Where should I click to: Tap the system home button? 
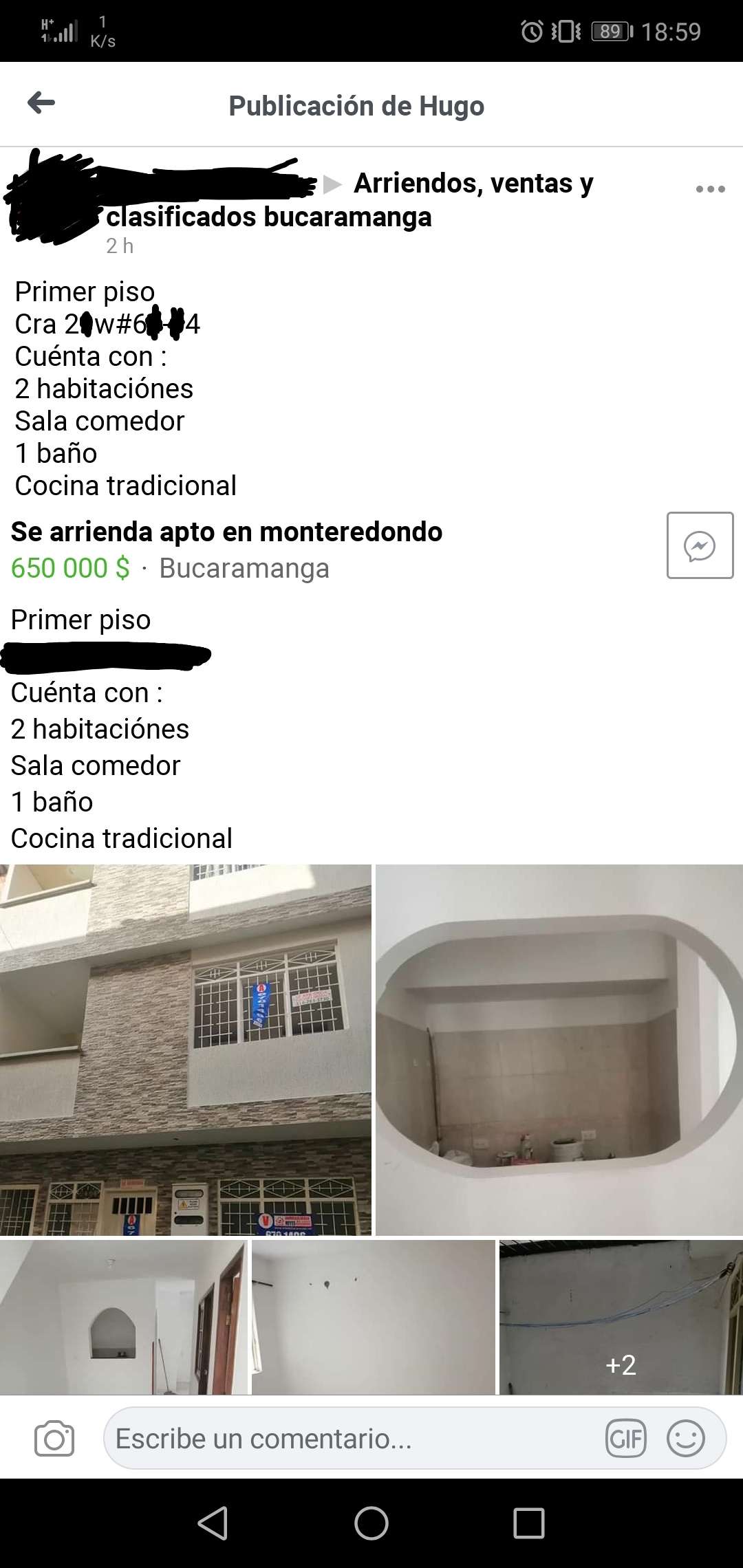371,1523
